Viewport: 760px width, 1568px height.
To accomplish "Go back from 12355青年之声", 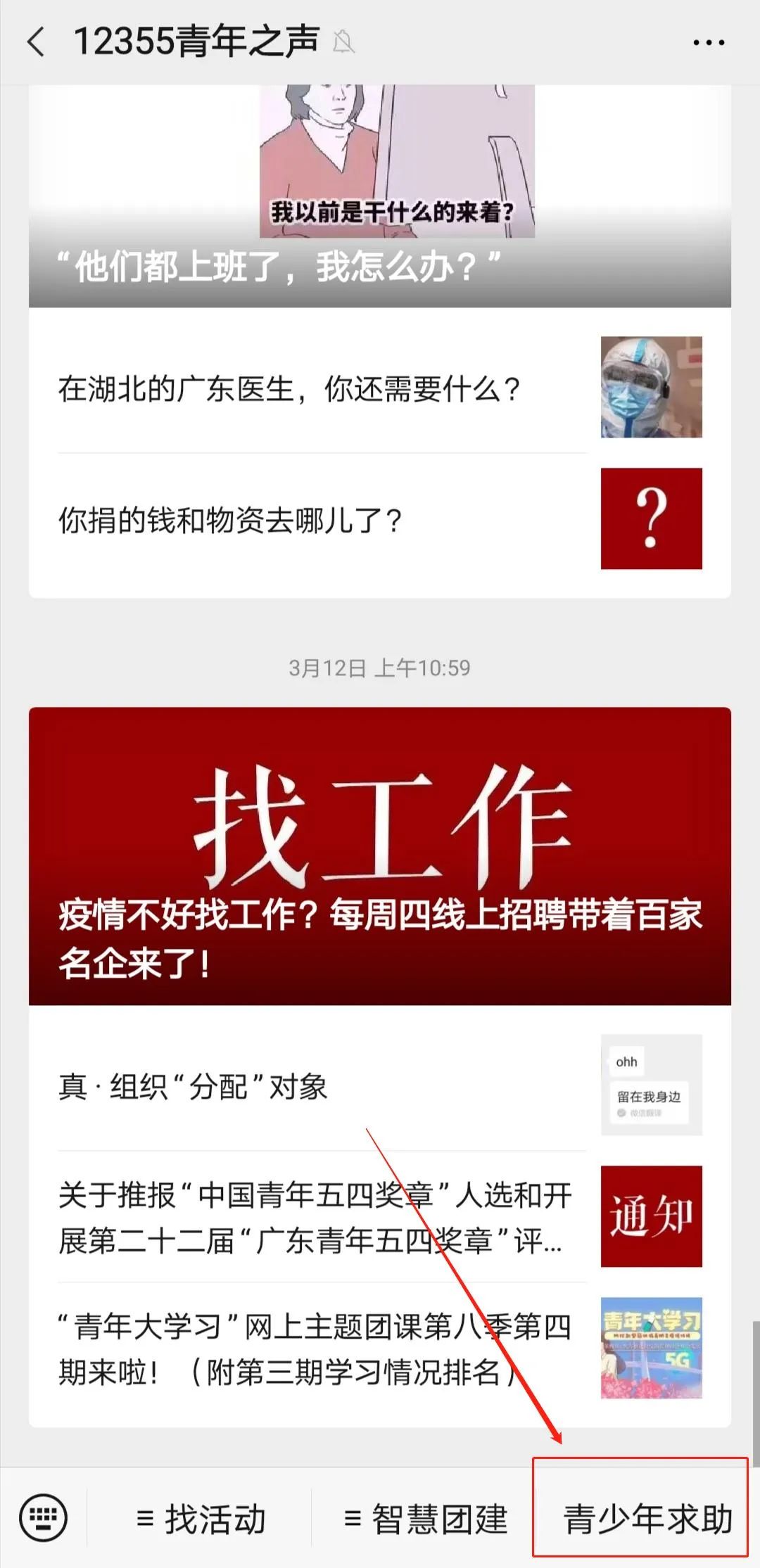I will [x=37, y=42].
